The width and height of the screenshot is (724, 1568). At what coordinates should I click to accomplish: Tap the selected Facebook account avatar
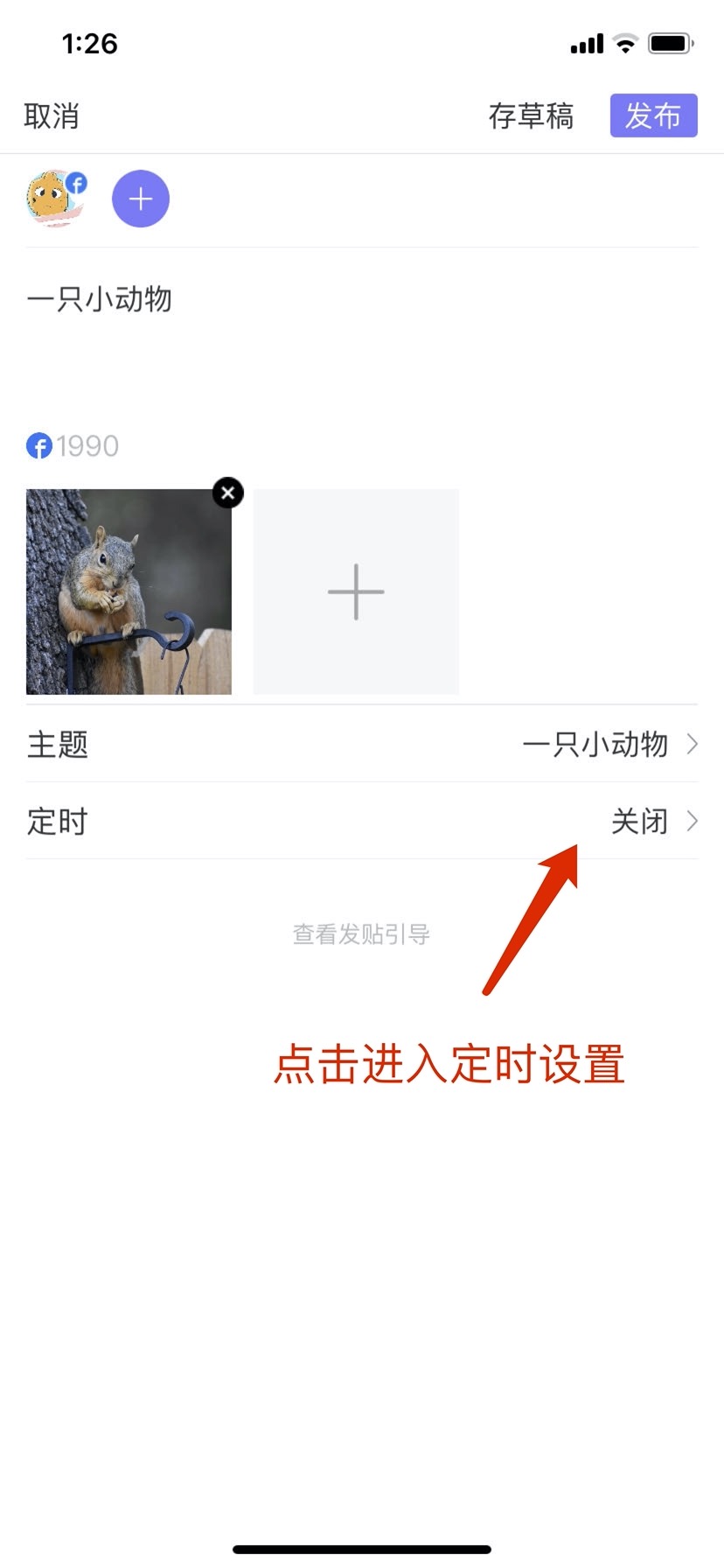pos(56,199)
